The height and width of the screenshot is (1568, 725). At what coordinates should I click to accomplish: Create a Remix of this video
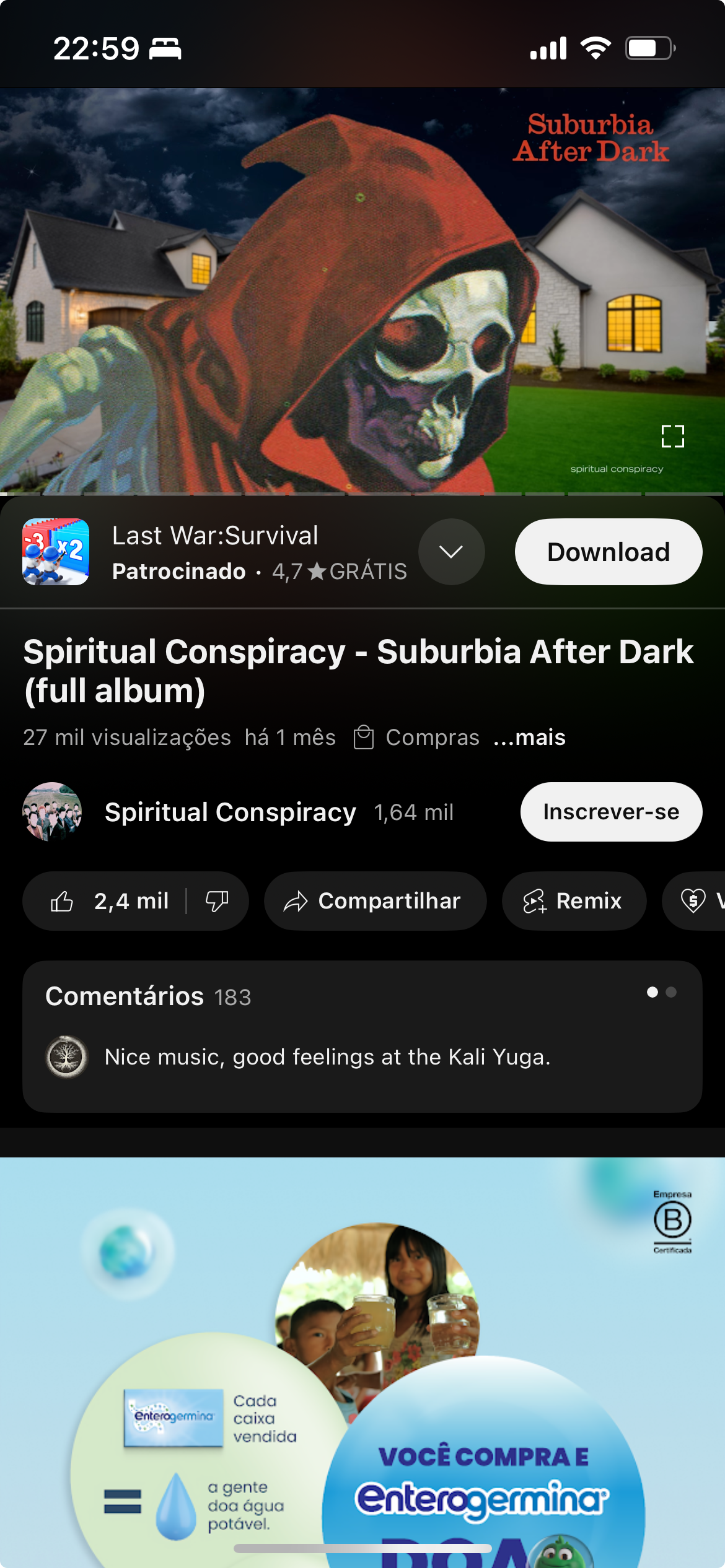[x=574, y=901]
